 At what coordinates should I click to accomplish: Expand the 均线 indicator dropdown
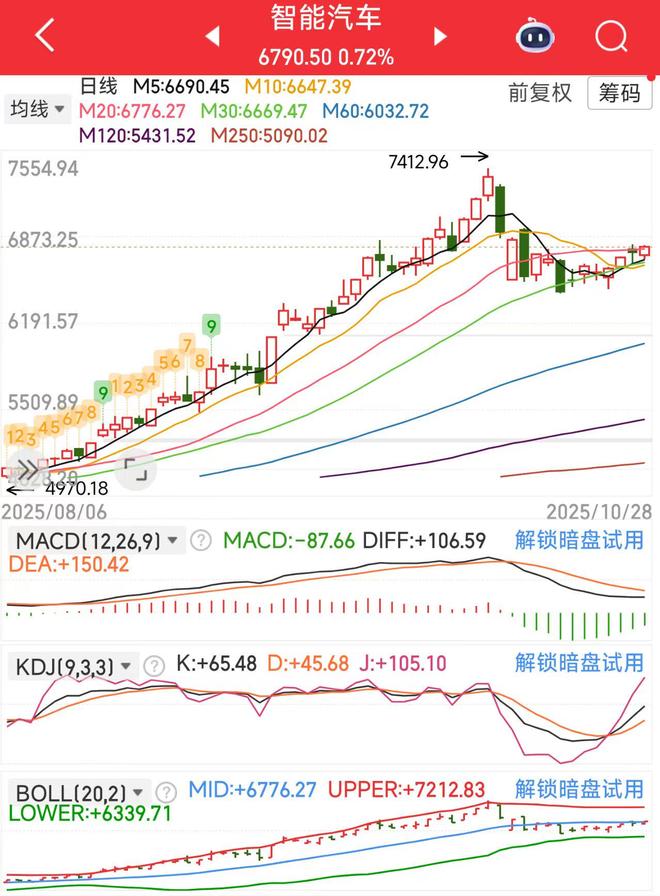click(38, 108)
